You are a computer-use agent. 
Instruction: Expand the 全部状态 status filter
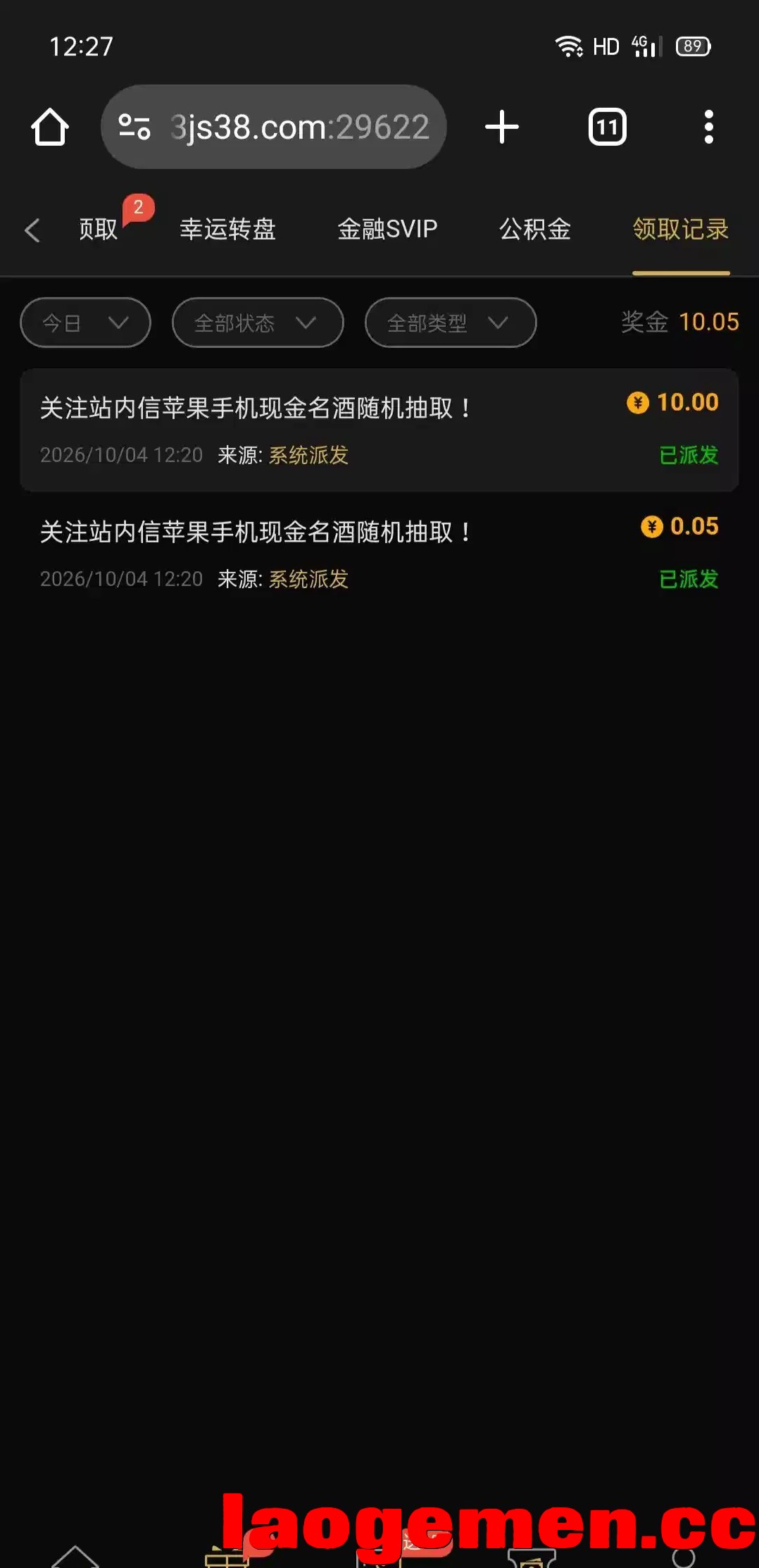(258, 323)
